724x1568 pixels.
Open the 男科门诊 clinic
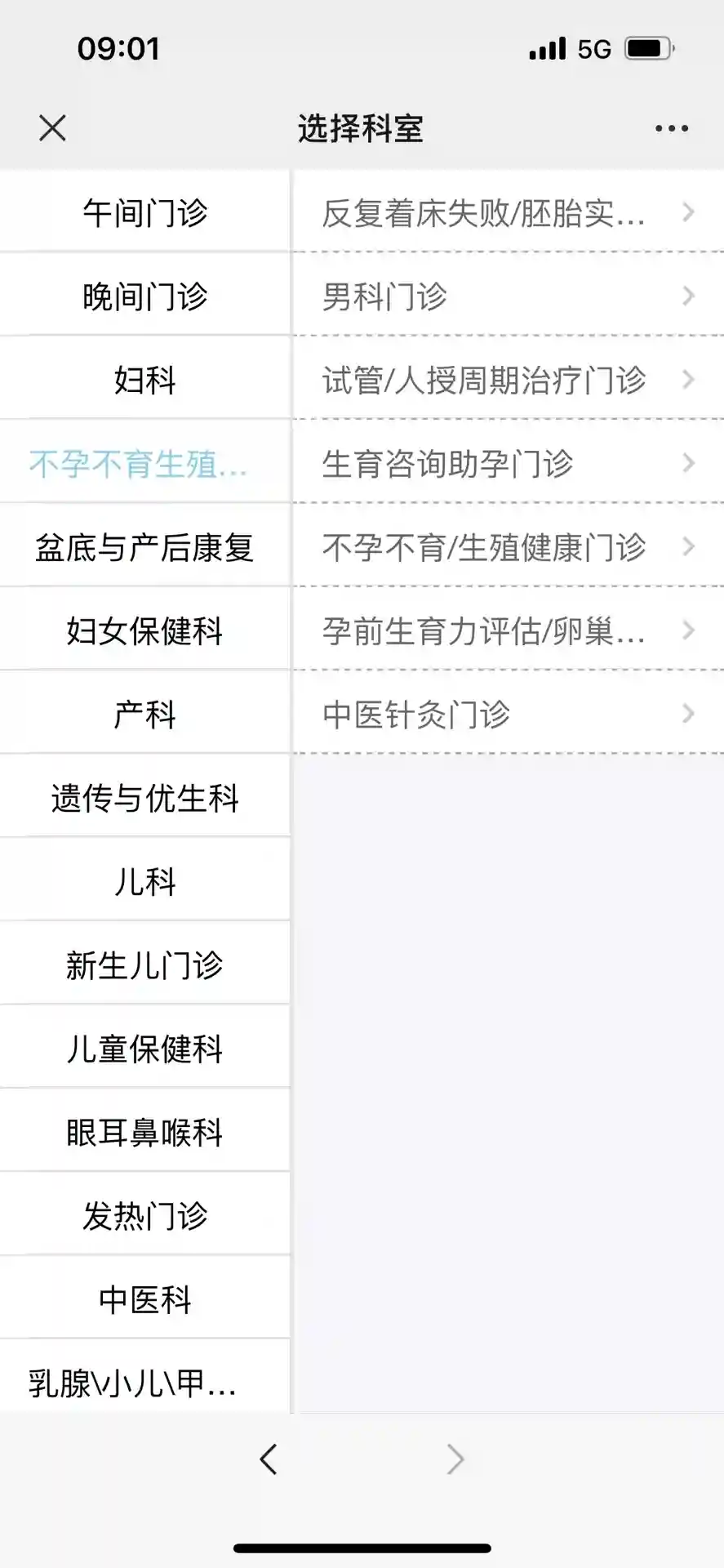coord(506,296)
